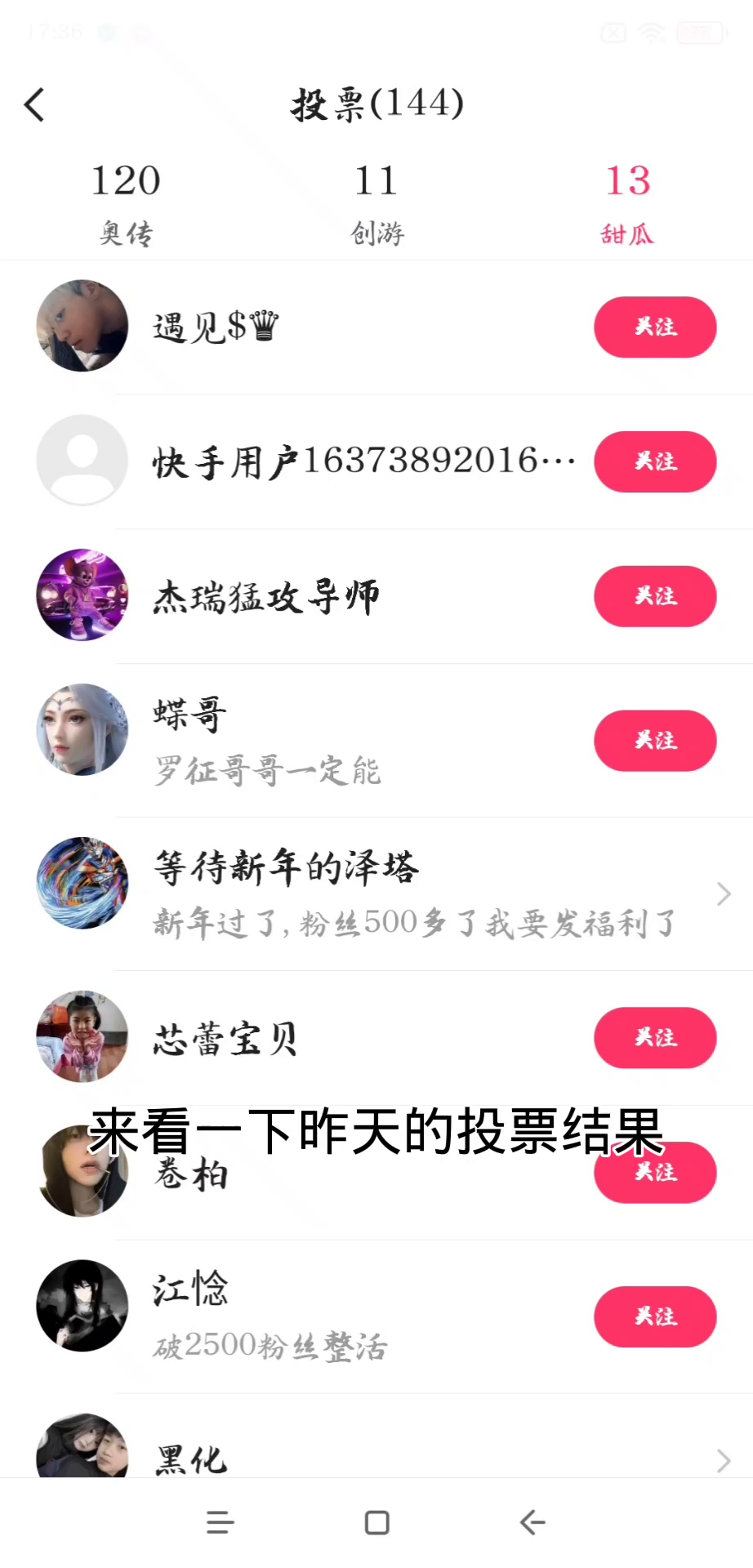Follow user 江惗
Image resolution: width=753 pixels, height=1568 pixels.
[654, 1316]
